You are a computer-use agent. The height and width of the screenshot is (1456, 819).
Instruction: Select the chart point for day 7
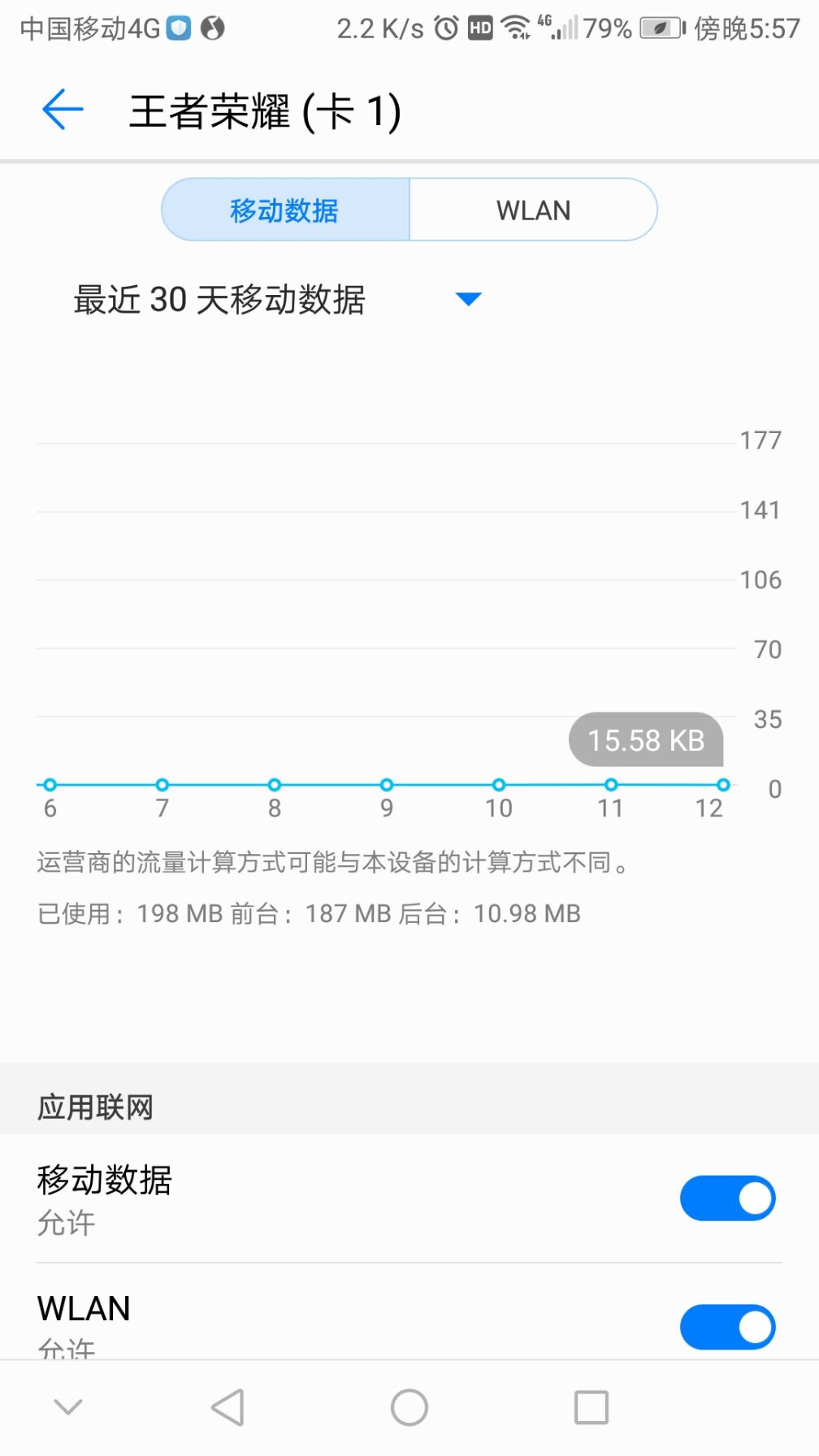click(162, 785)
